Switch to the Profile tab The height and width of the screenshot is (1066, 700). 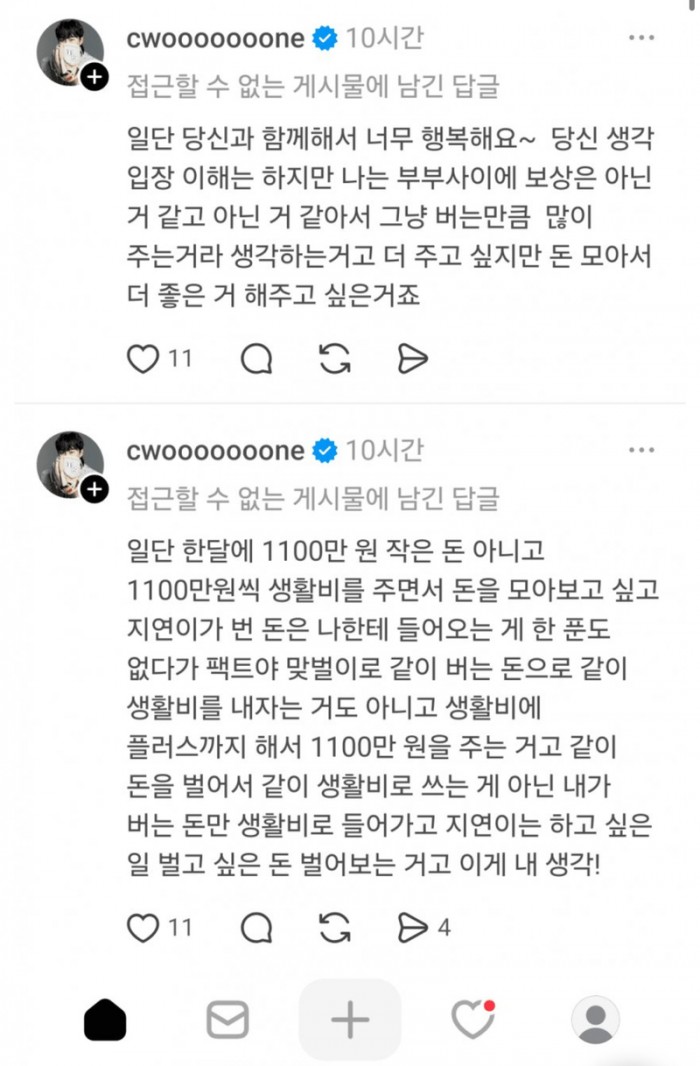595,1020
